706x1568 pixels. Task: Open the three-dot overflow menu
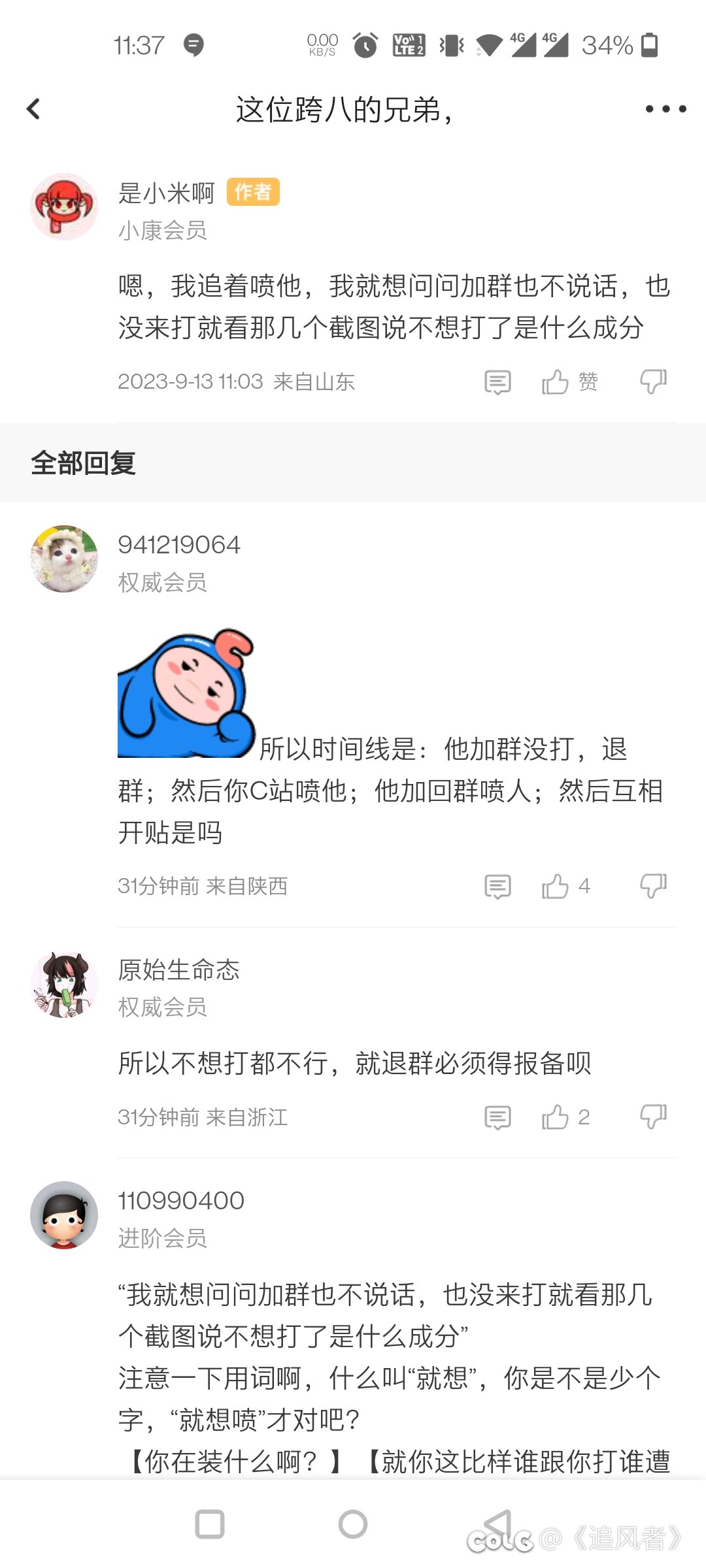665,109
